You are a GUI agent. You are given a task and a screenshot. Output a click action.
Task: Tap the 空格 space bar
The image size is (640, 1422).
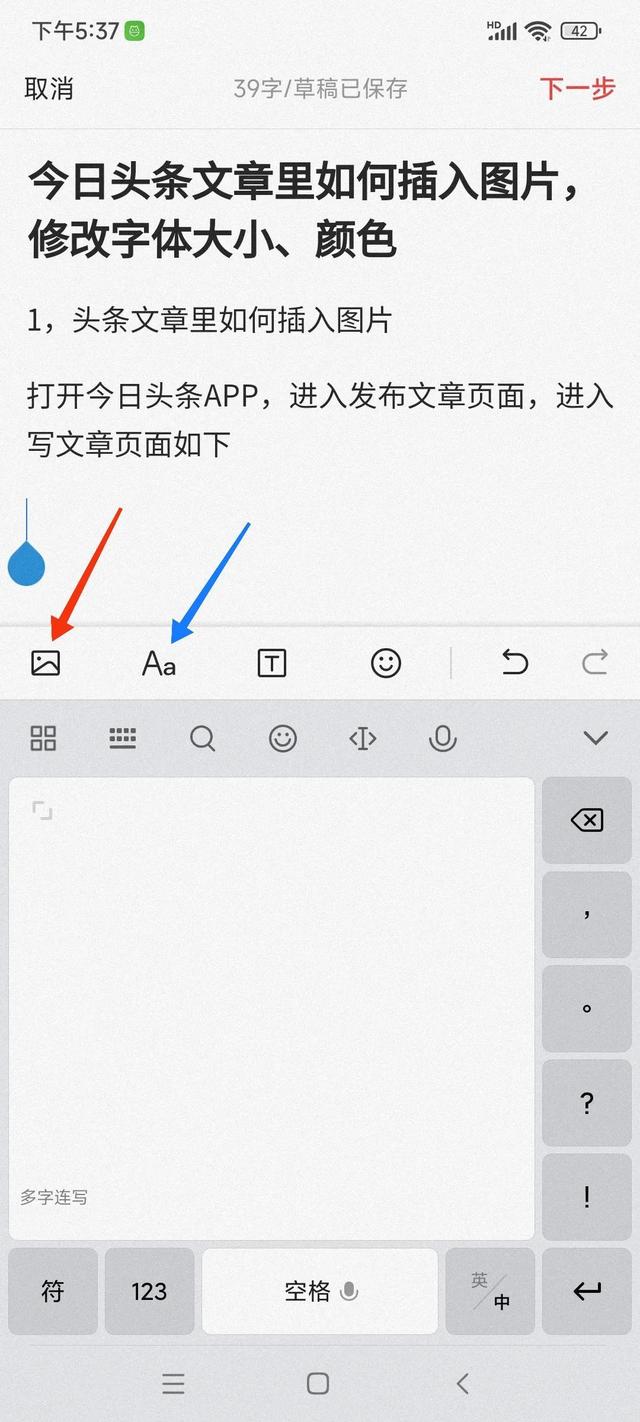click(320, 1291)
